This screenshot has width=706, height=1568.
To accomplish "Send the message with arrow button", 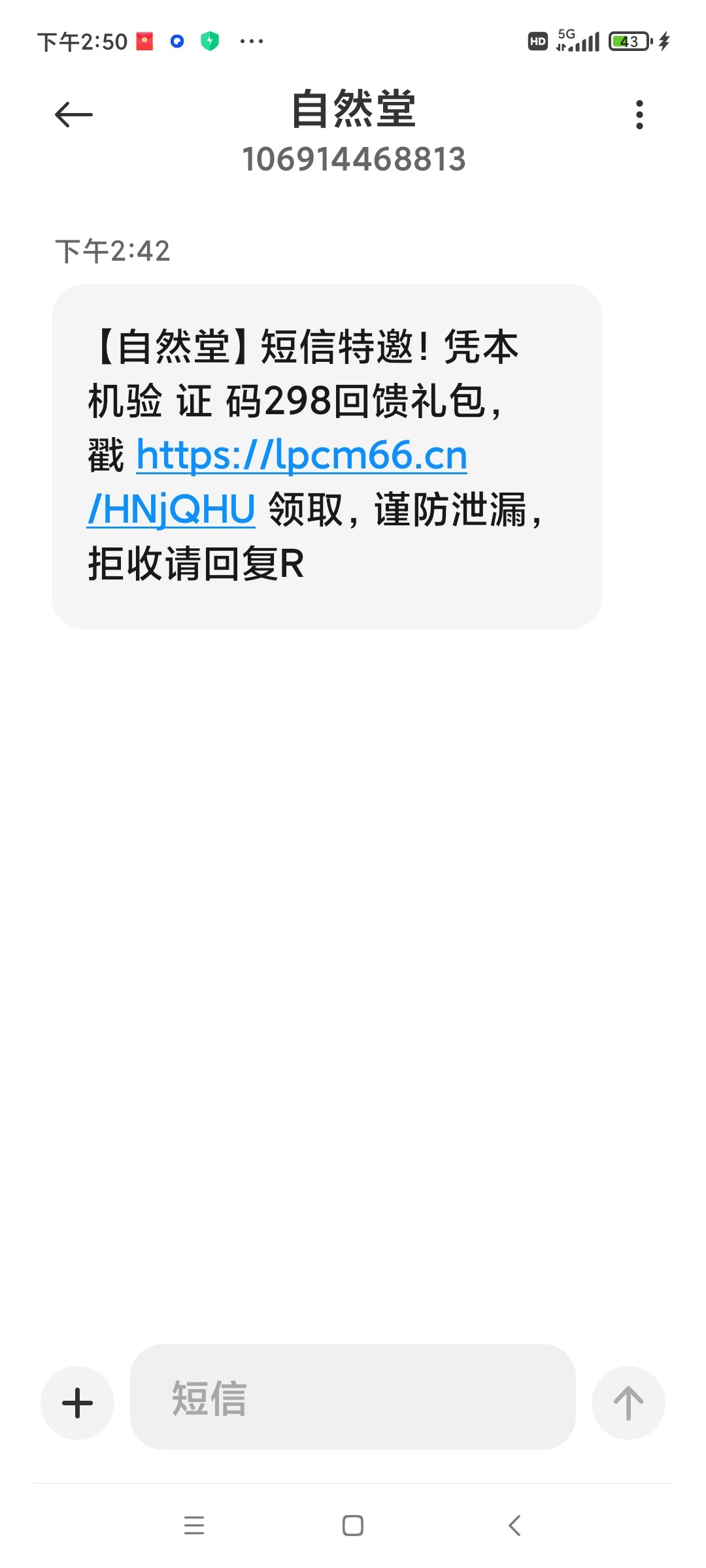I will point(628,1402).
